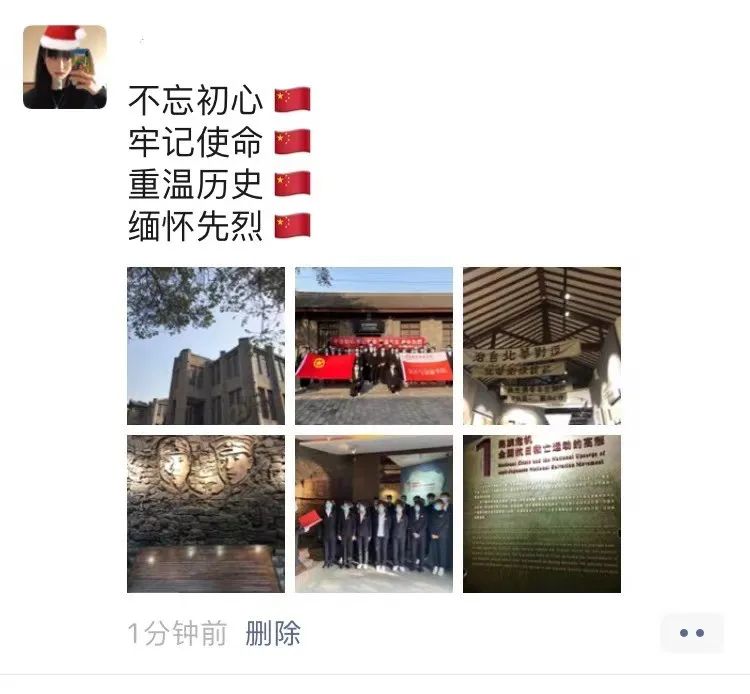Open the photo of hanging banners under the roof
Viewport: 750px width, 694px height.
coord(541,346)
